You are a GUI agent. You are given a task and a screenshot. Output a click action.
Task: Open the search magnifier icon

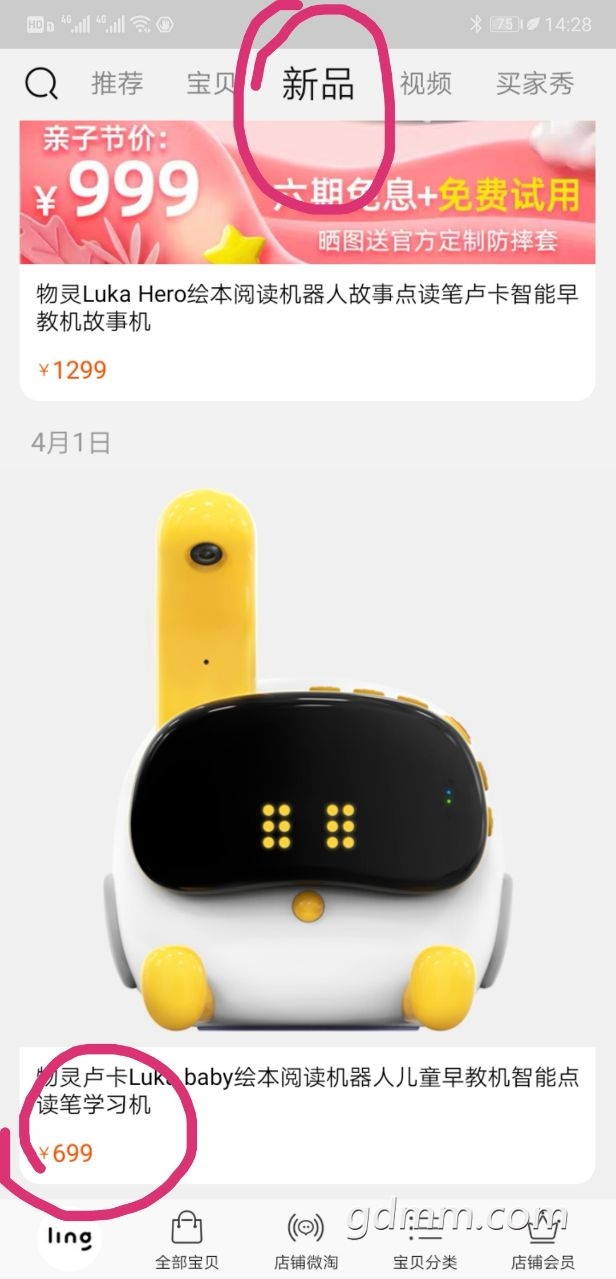pos(42,83)
